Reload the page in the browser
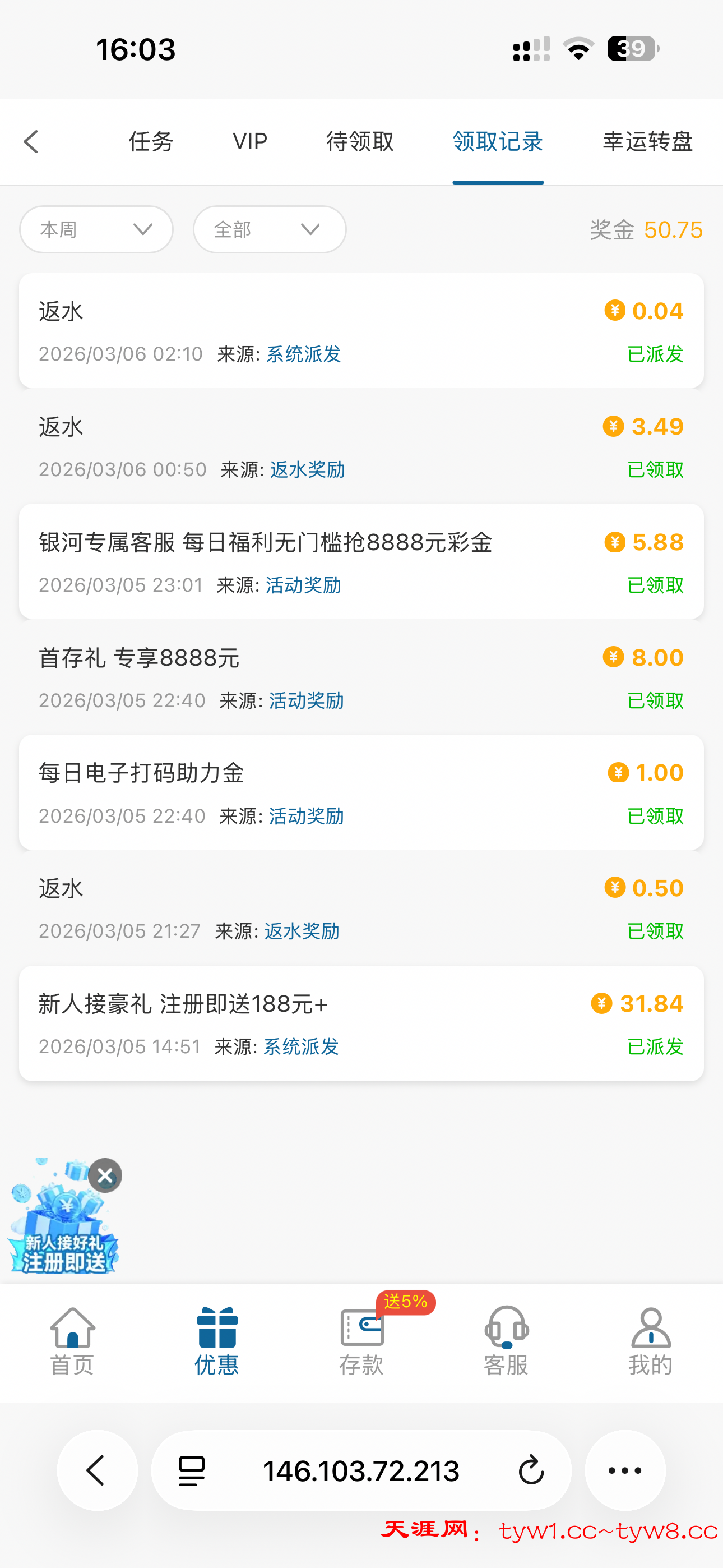Screen dimensions: 723x1568 point(531,1470)
